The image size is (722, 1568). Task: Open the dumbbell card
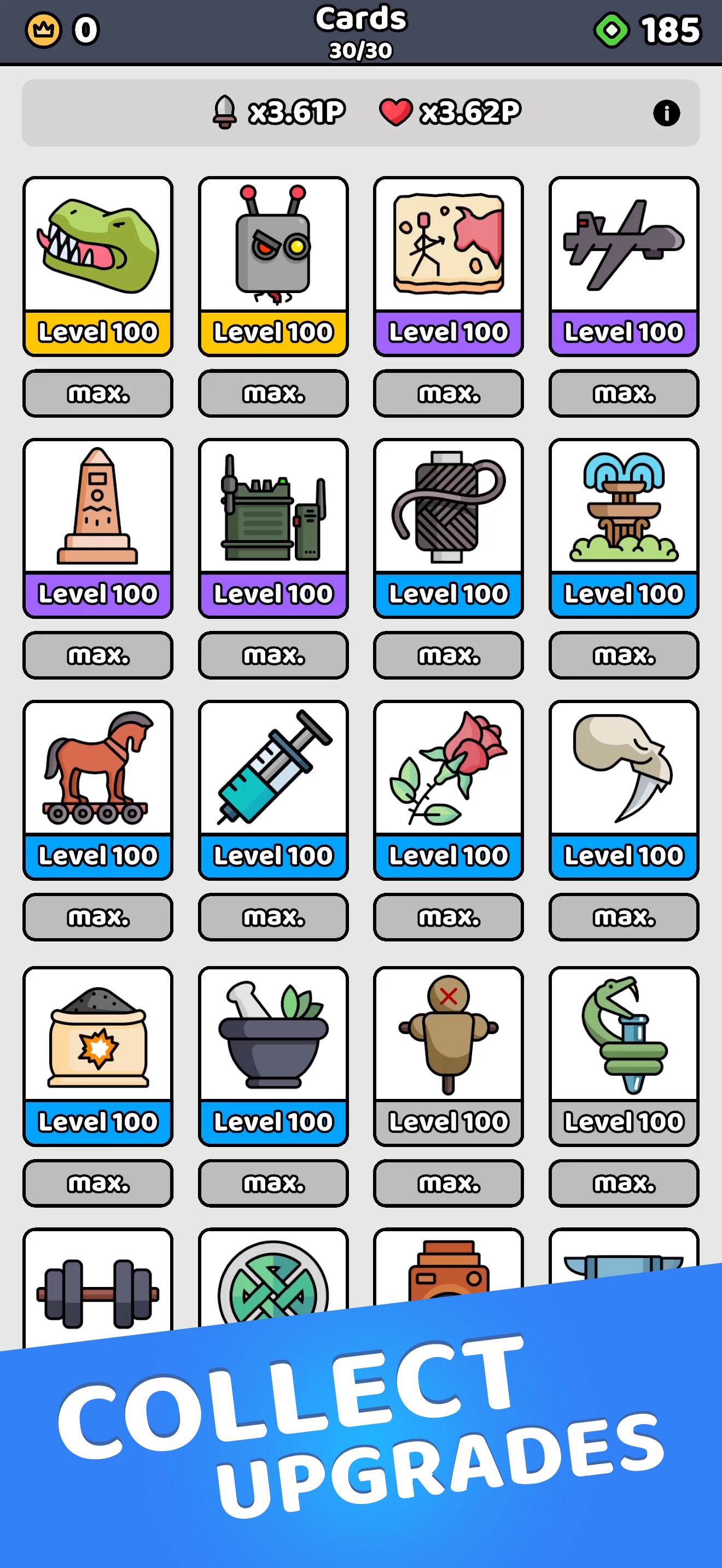pos(97,1290)
